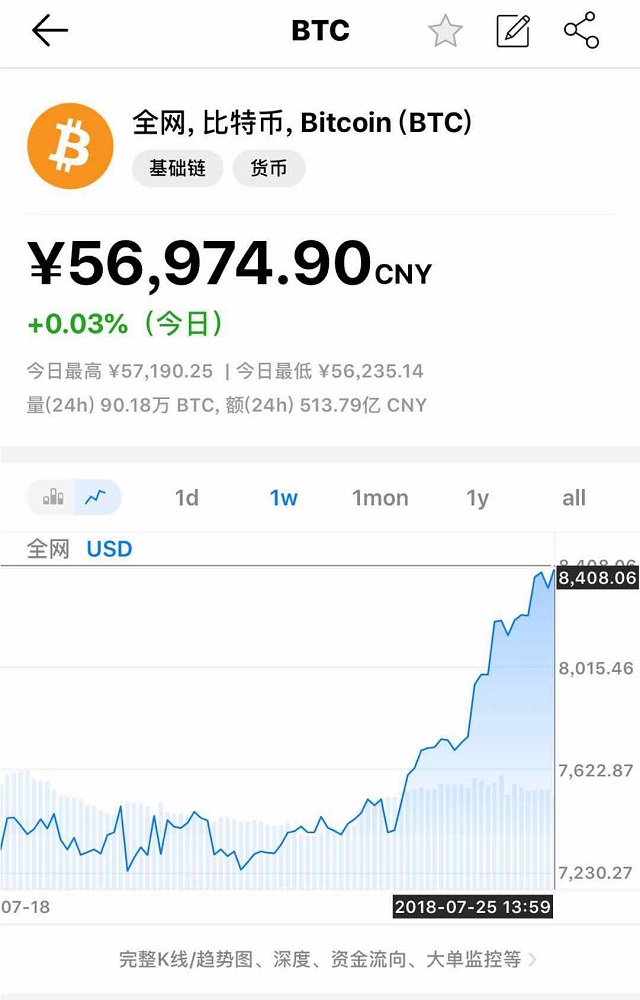Select the 1mon time range
The height and width of the screenshot is (1000, 640).
click(x=380, y=498)
